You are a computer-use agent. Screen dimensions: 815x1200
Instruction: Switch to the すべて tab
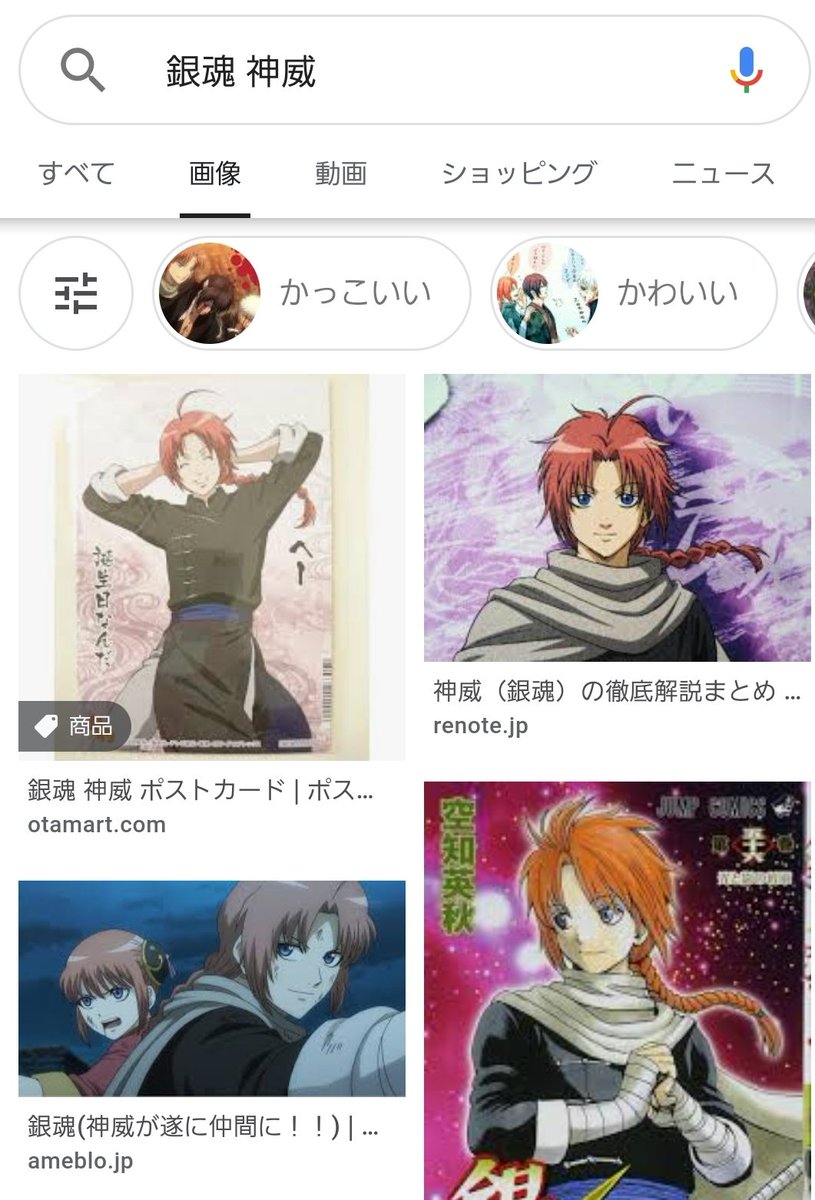77,173
